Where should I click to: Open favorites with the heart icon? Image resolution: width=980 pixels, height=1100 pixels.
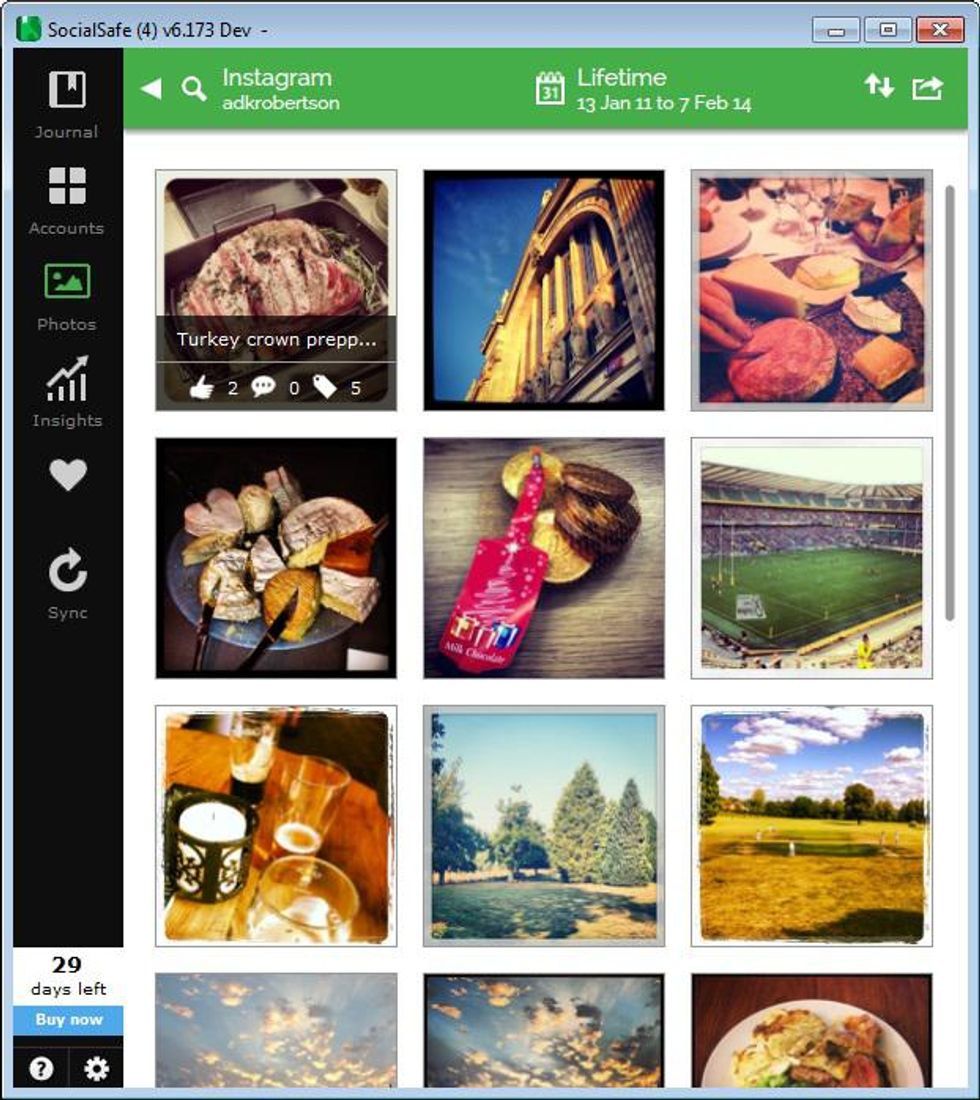pyautogui.click(x=68, y=475)
